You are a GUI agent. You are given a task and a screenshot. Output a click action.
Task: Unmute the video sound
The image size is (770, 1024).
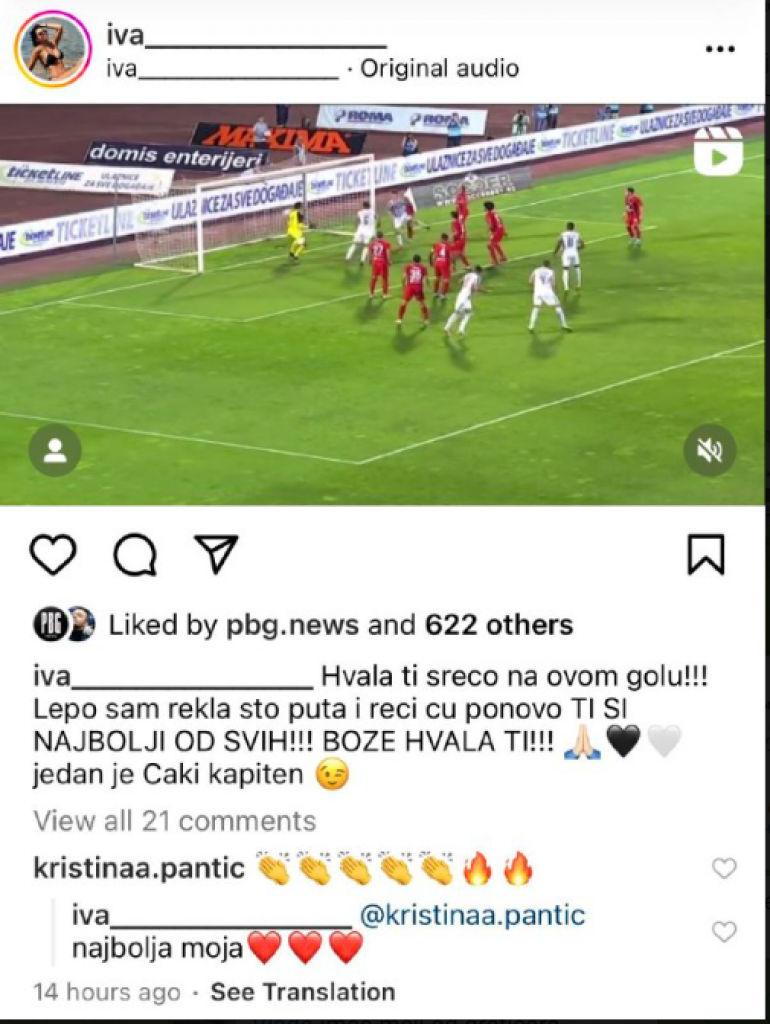[710, 451]
